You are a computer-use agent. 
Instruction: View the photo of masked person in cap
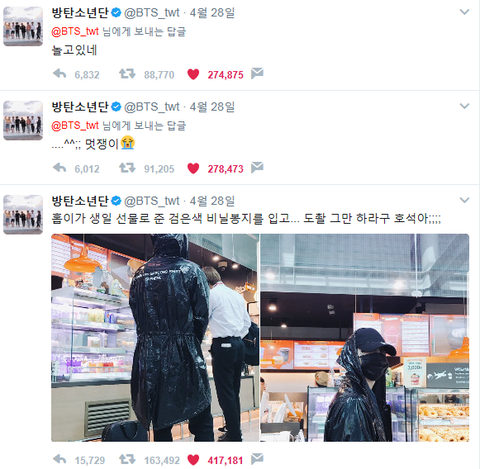(x=365, y=338)
